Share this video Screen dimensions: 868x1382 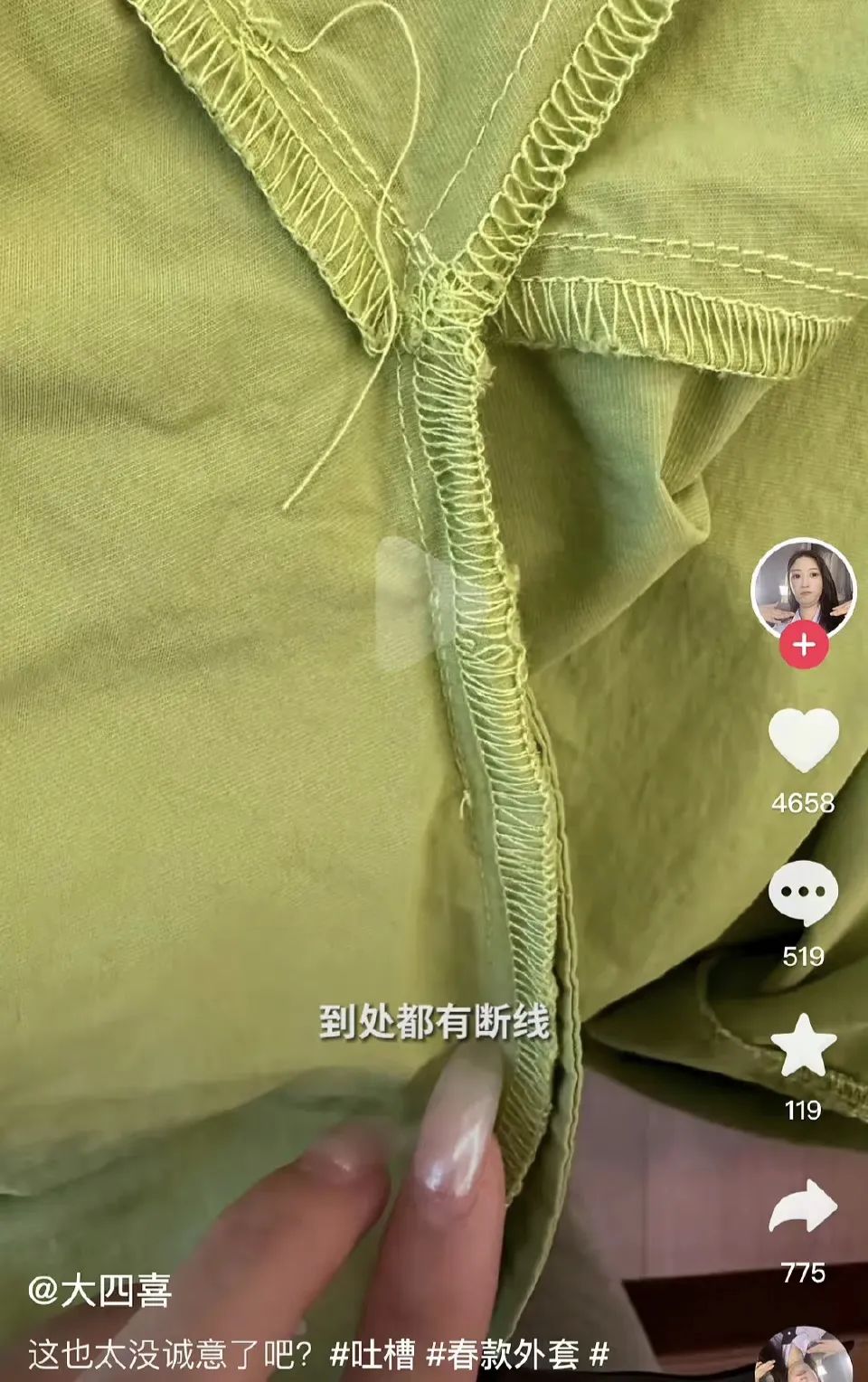coord(803,1207)
